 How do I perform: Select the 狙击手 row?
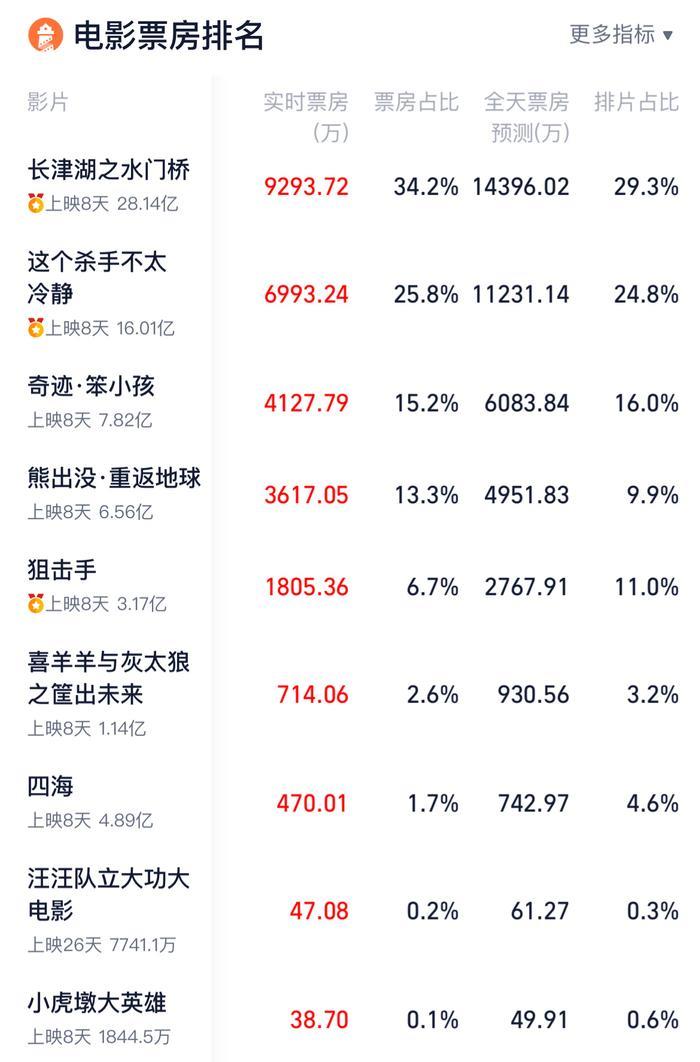[62, 571]
